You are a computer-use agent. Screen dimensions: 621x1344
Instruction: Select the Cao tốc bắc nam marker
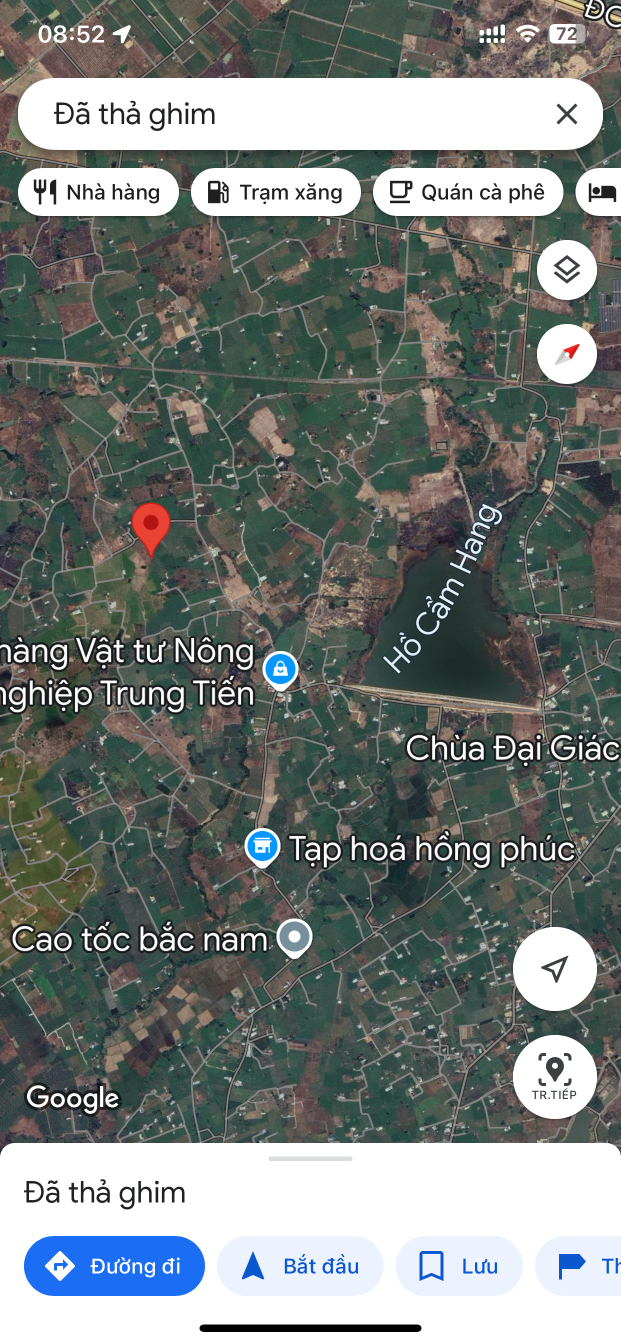(x=294, y=938)
